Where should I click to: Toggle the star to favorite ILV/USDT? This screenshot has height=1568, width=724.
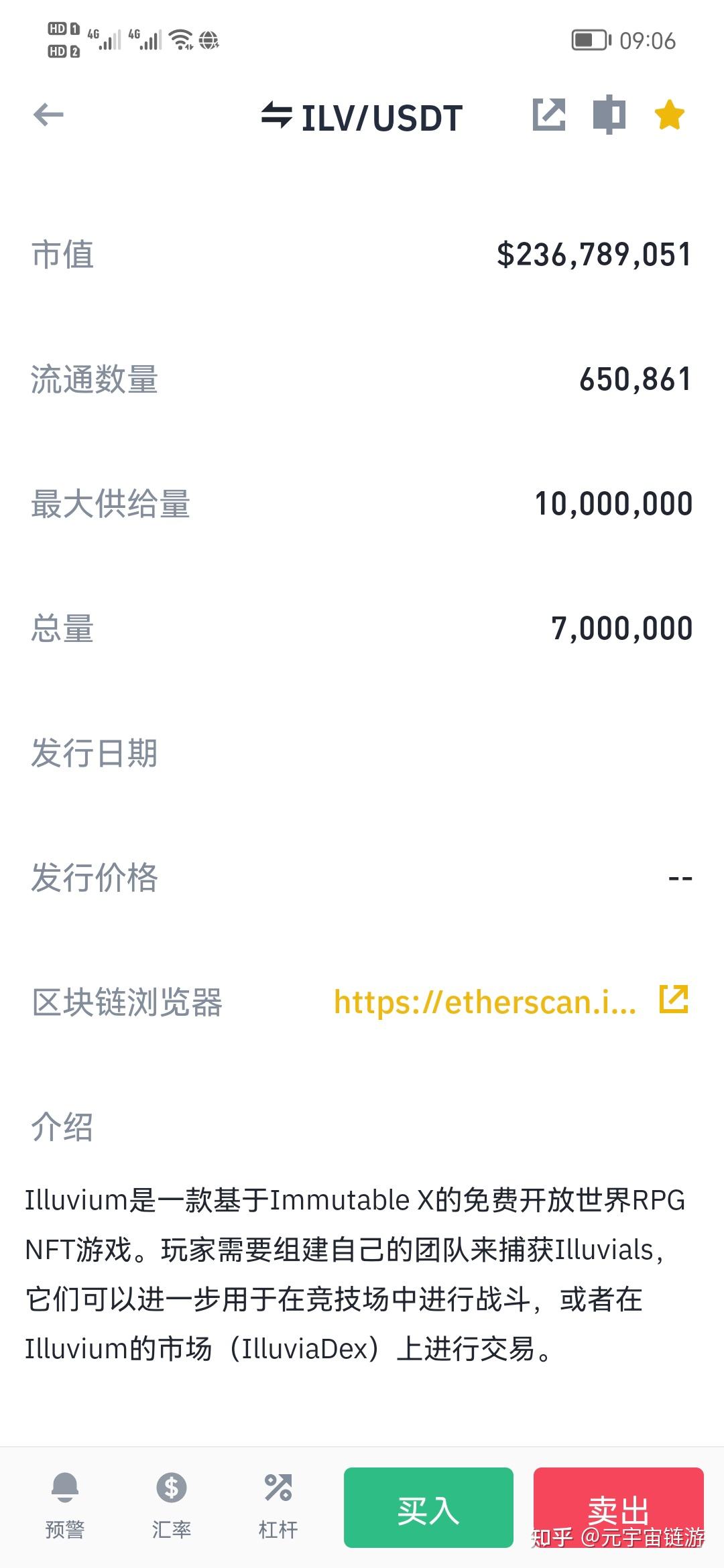[x=668, y=115]
